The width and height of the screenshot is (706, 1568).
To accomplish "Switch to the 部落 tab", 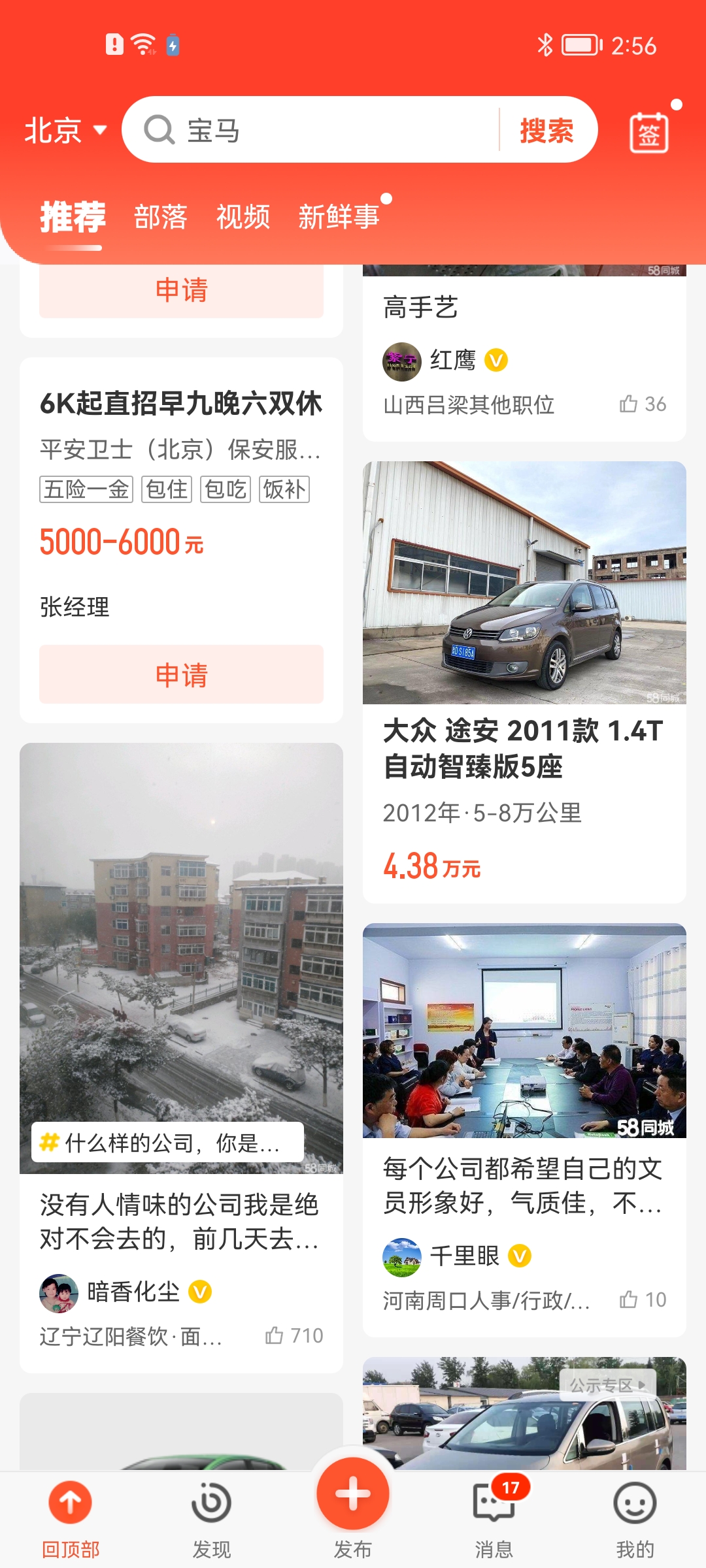I will [x=161, y=217].
